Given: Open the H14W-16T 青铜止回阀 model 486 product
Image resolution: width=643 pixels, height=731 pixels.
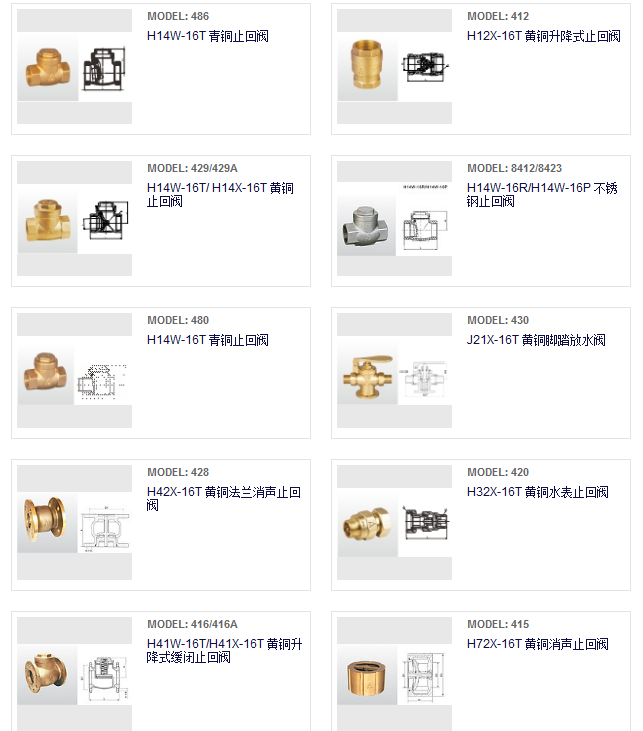Looking at the screenshot, I should (207, 36).
